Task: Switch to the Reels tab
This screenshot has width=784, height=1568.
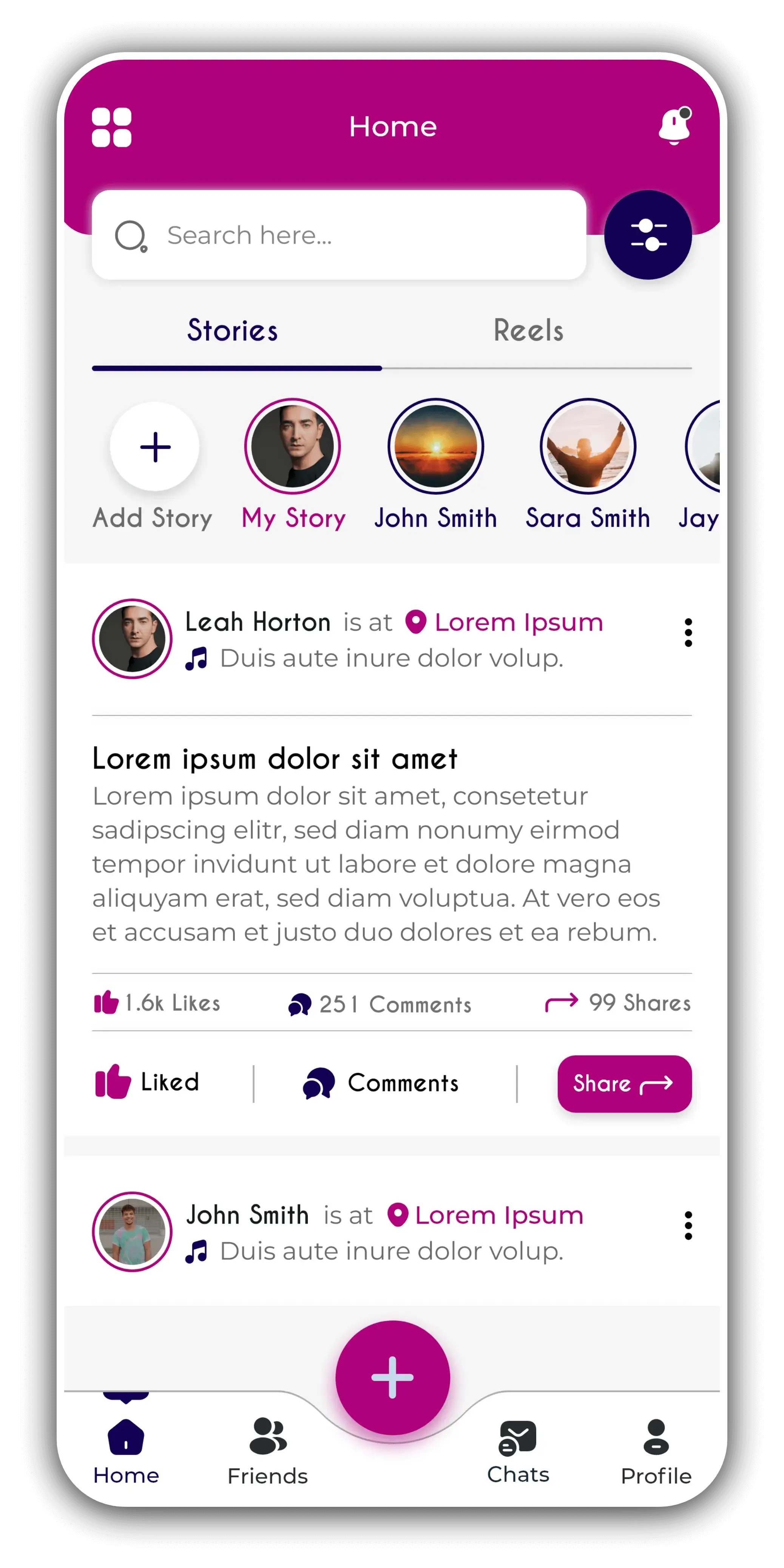Action: click(528, 330)
